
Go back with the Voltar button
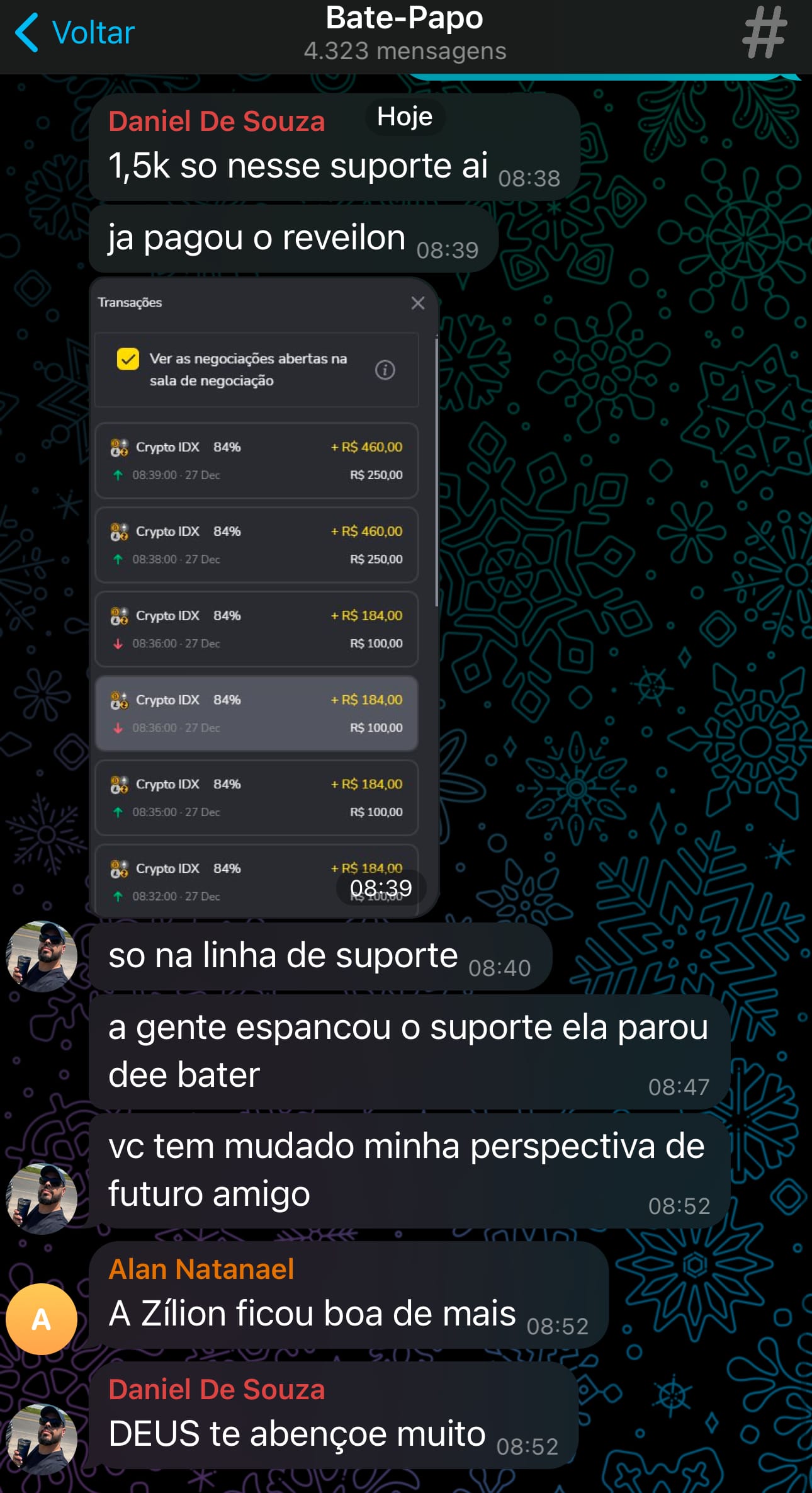76,33
